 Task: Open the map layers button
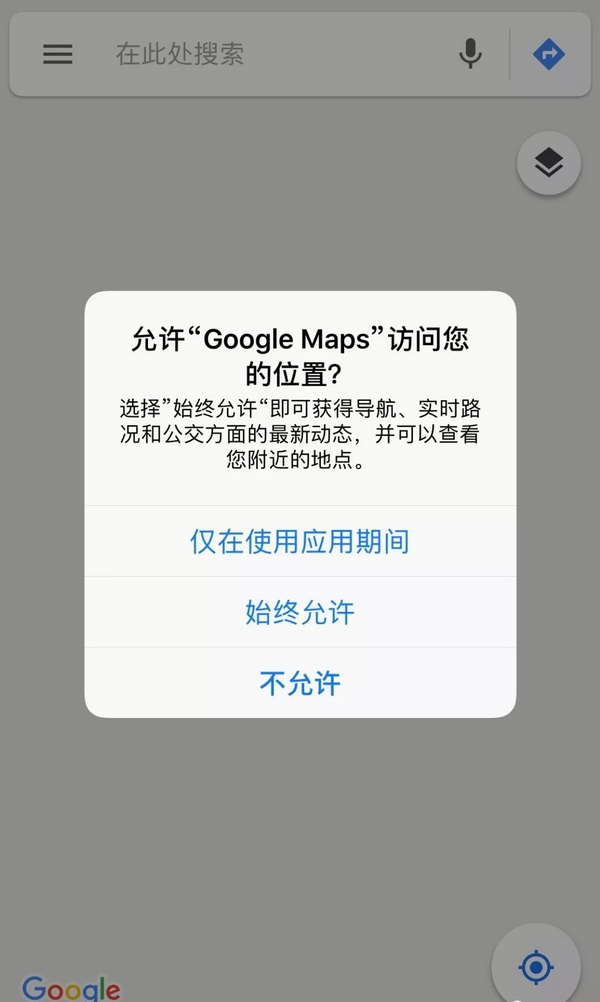click(x=548, y=163)
